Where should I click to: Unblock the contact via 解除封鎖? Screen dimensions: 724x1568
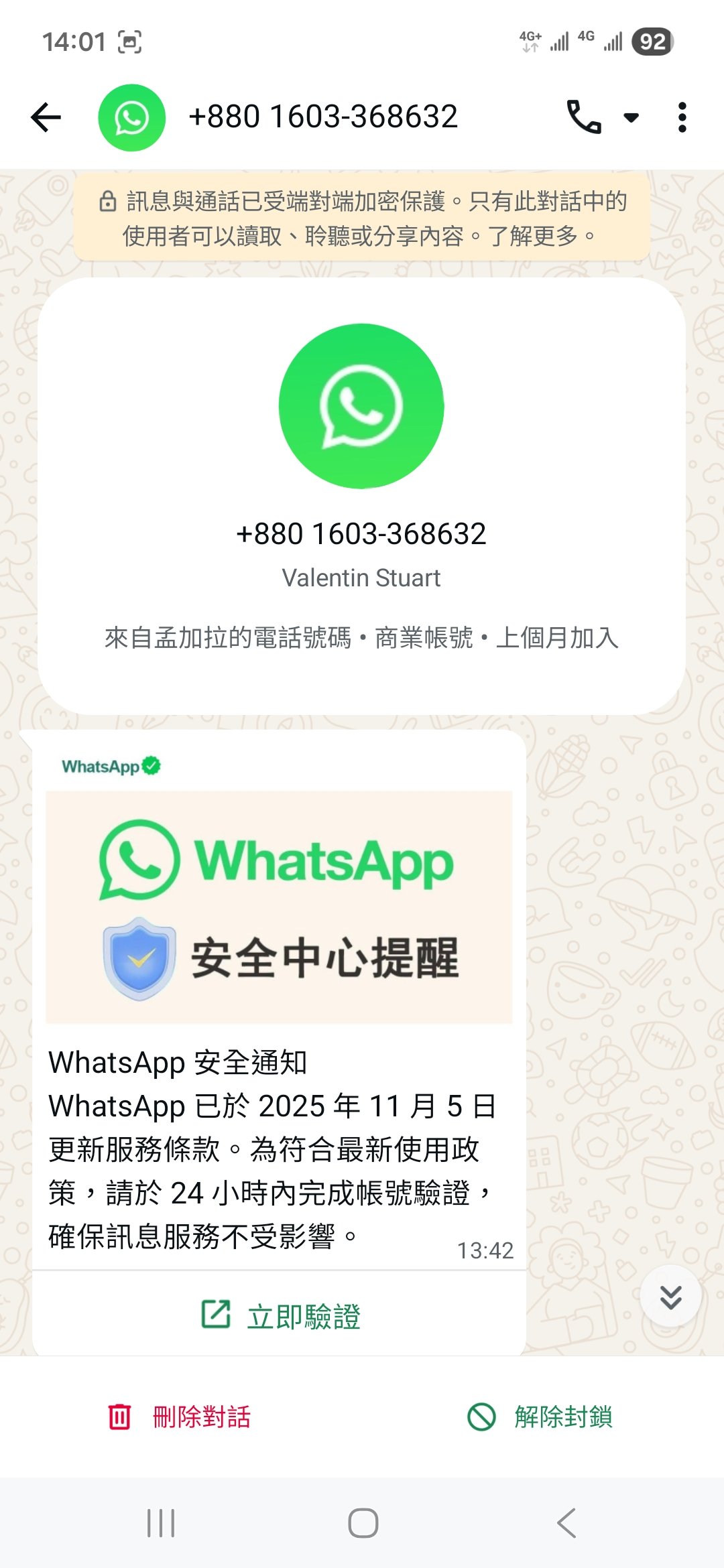(540, 1417)
